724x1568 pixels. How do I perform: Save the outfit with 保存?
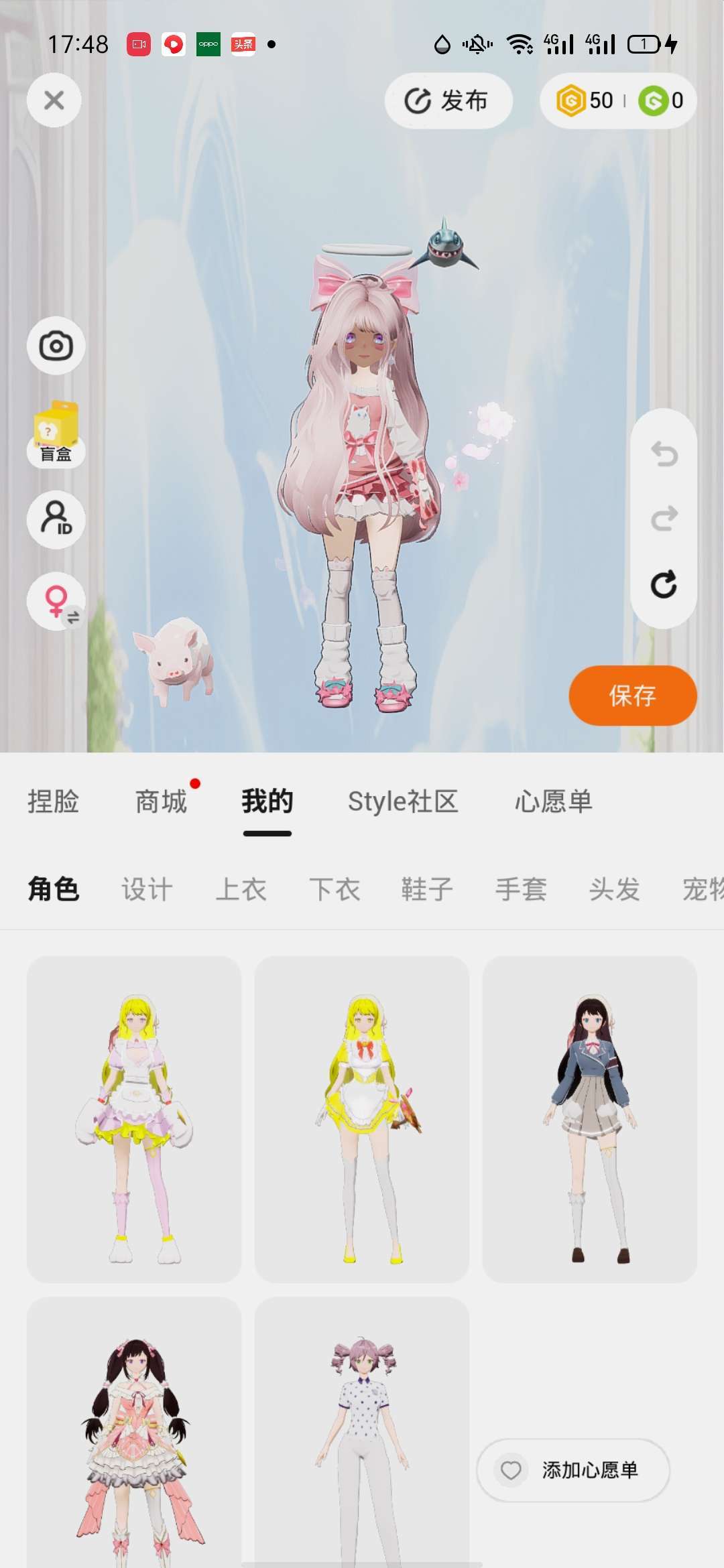[x=632, y=696]
